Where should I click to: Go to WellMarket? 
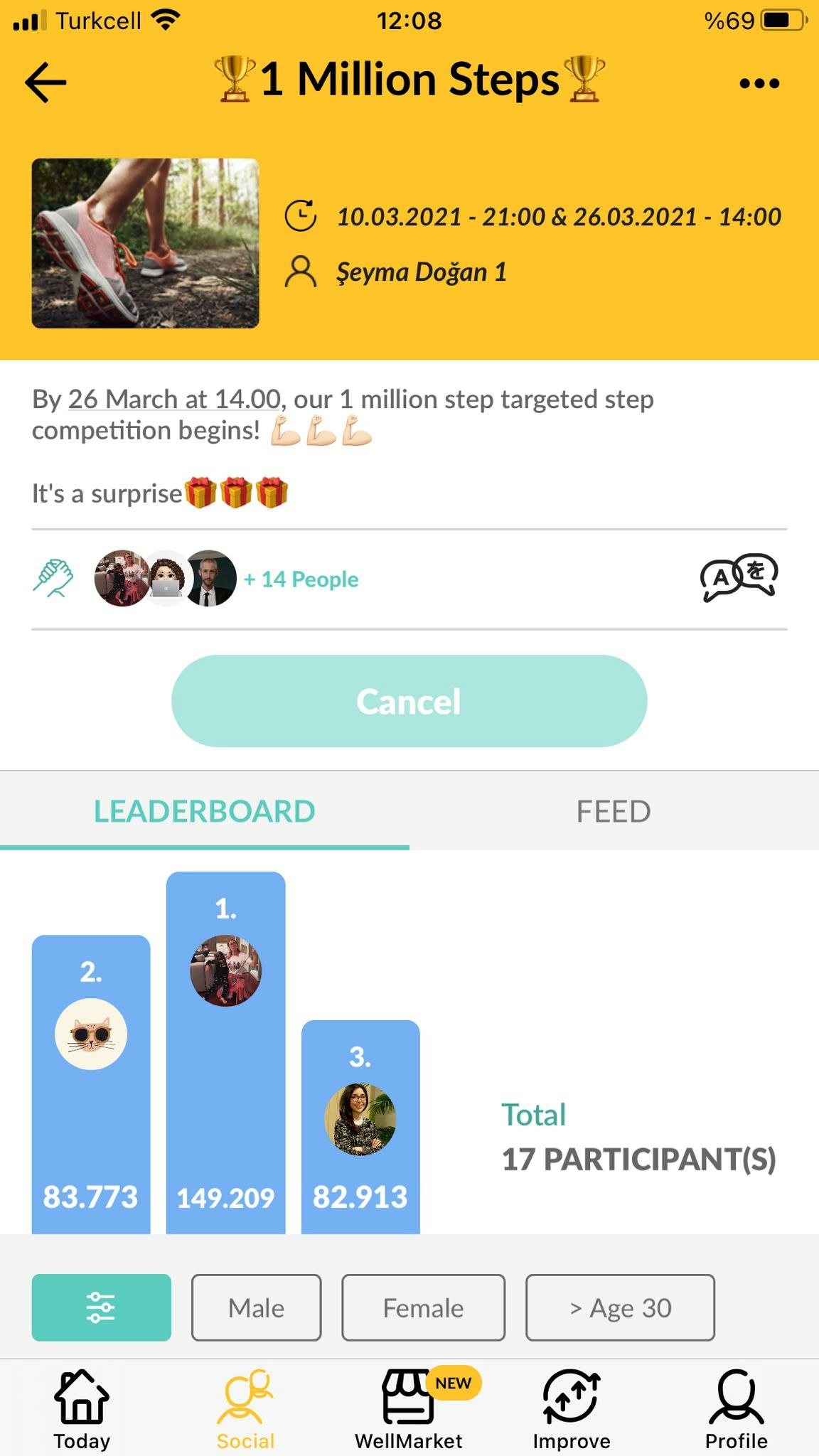pyautogui.click(x=409, y=1408)
